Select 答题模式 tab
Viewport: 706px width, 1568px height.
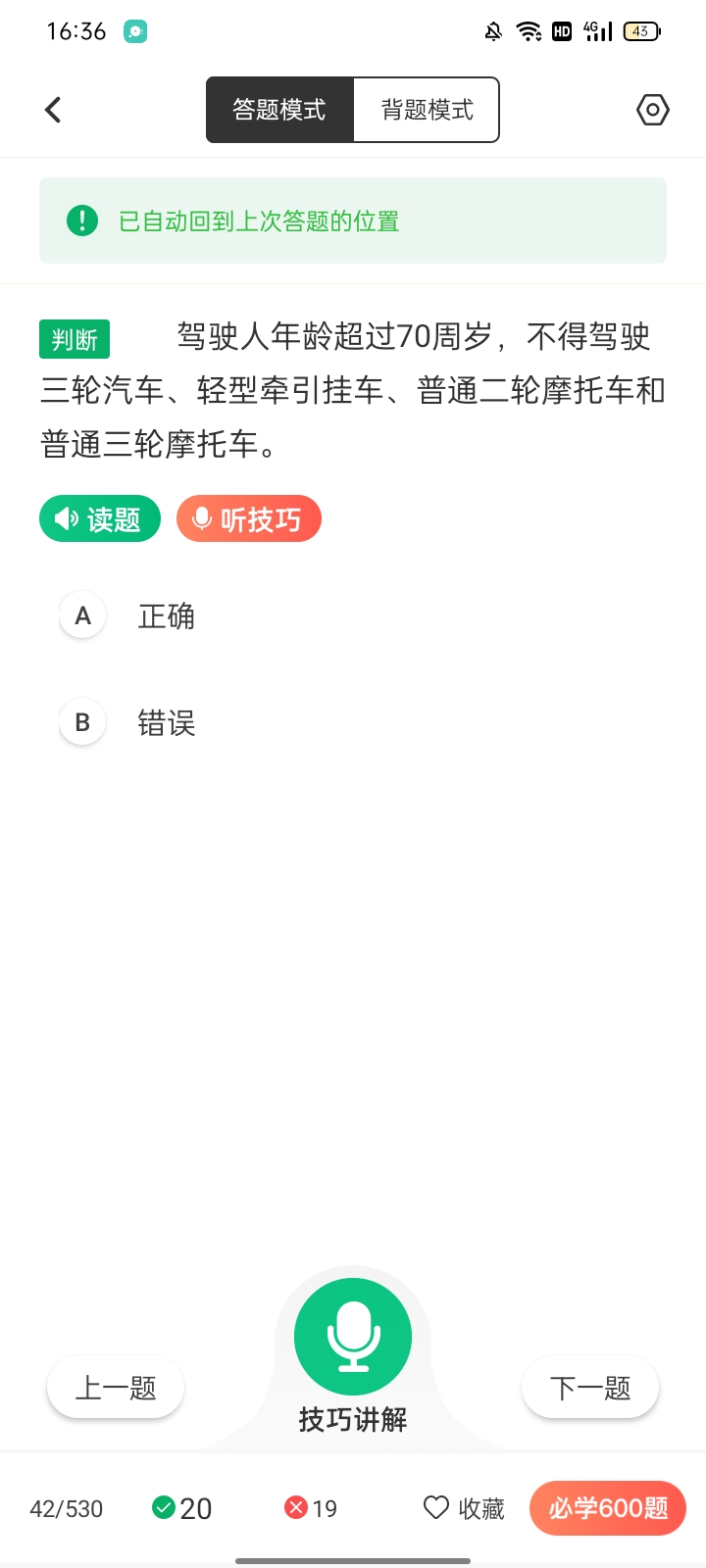(x=279, y=110)
